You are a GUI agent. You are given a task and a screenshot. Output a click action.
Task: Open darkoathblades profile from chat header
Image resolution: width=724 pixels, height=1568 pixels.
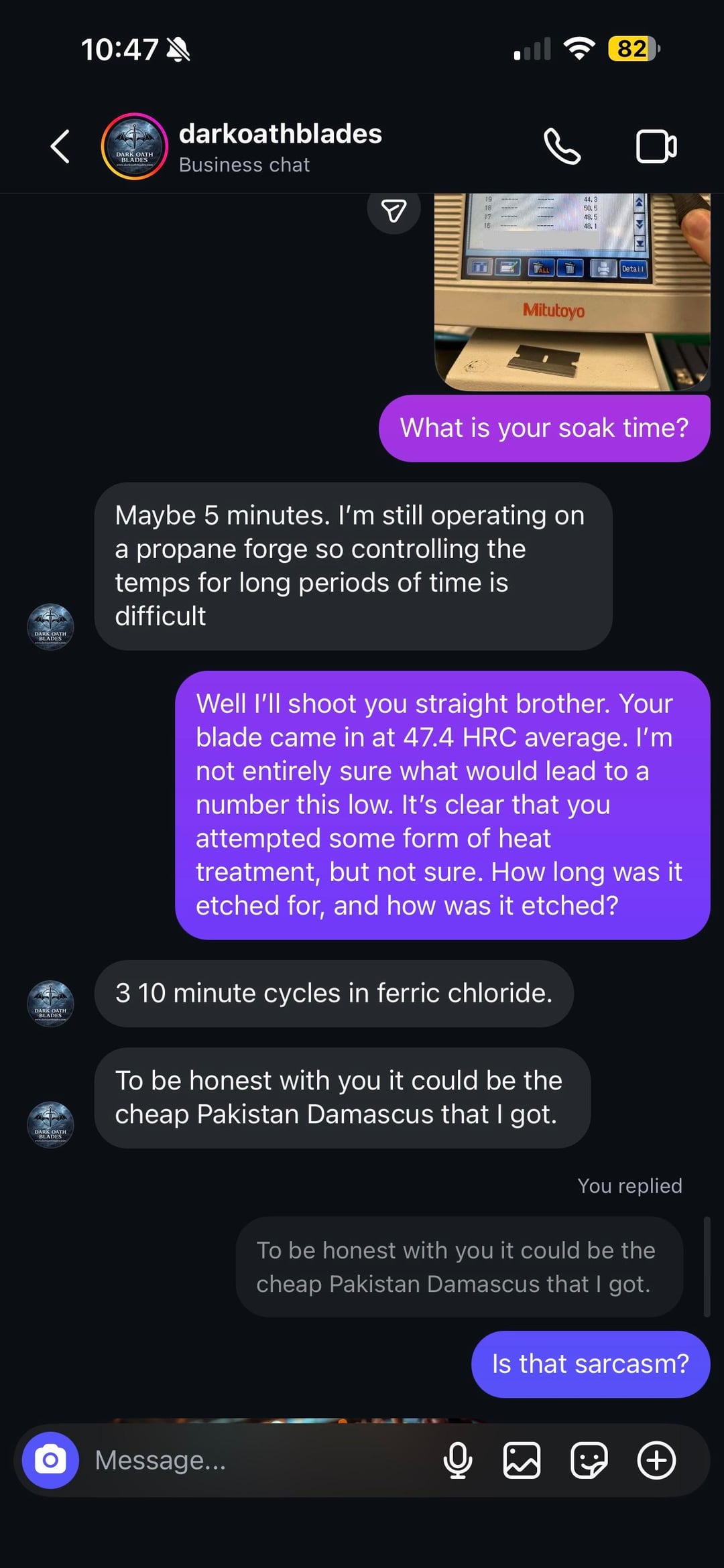pos(280,147)
